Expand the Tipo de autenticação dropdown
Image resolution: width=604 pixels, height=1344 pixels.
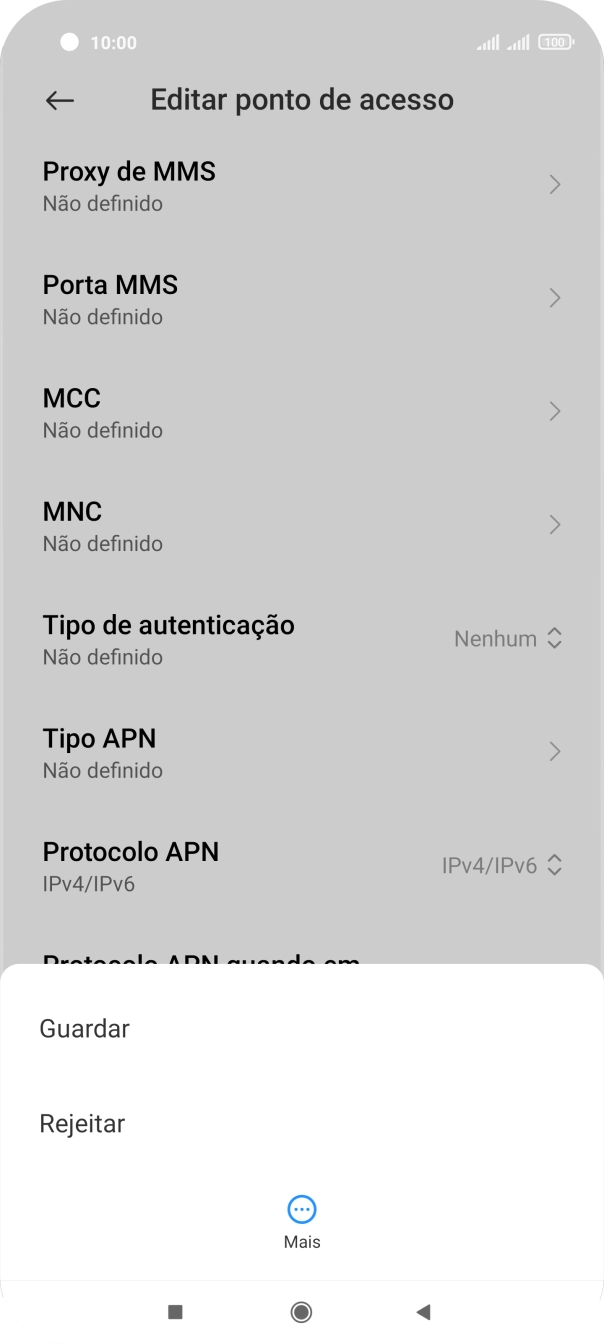pyautogui.click(x=508, y=639)
